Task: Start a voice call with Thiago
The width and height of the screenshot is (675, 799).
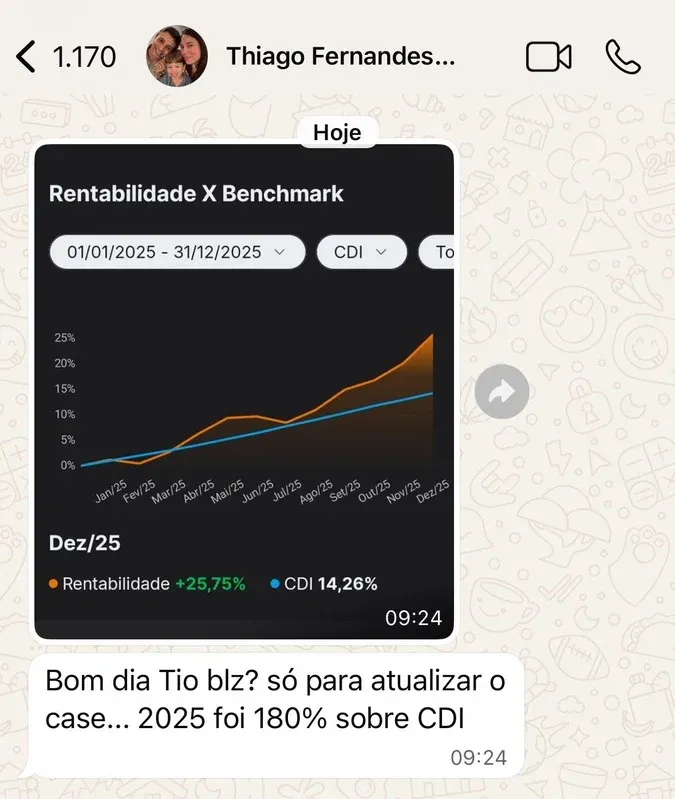Action: [623, 56]
